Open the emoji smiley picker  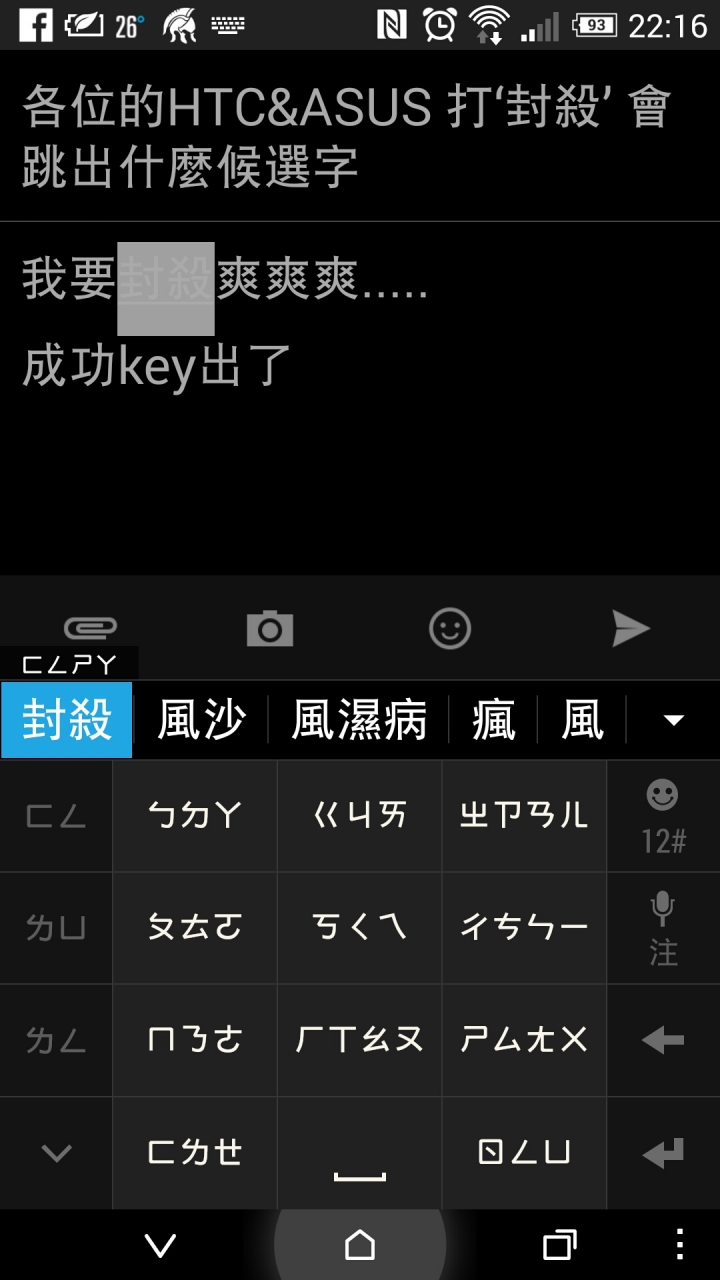(450, 628)
